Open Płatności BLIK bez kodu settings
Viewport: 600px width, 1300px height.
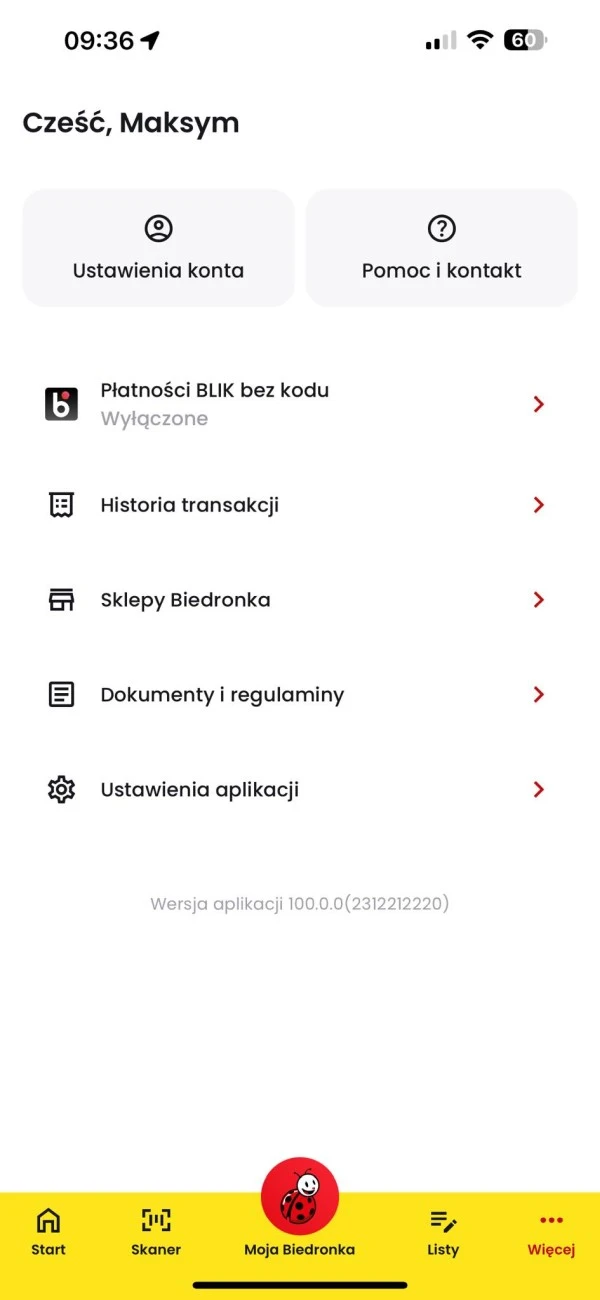pyautogui.click(x=298, y=404)
